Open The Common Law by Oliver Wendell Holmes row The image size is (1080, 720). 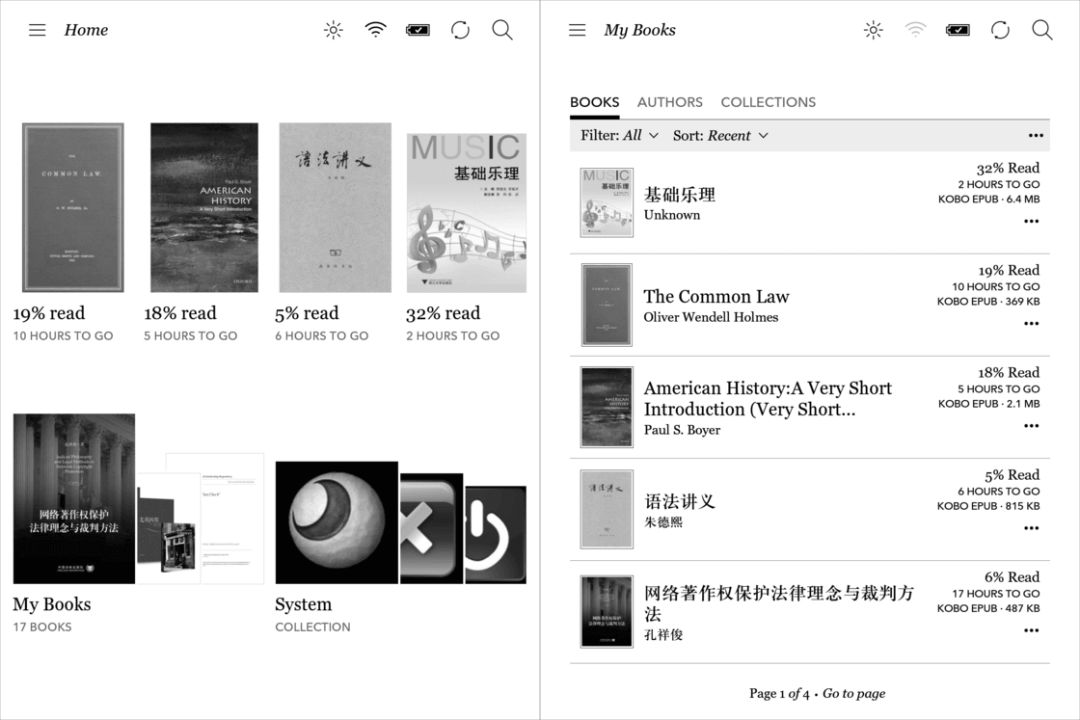pos(760,305)
